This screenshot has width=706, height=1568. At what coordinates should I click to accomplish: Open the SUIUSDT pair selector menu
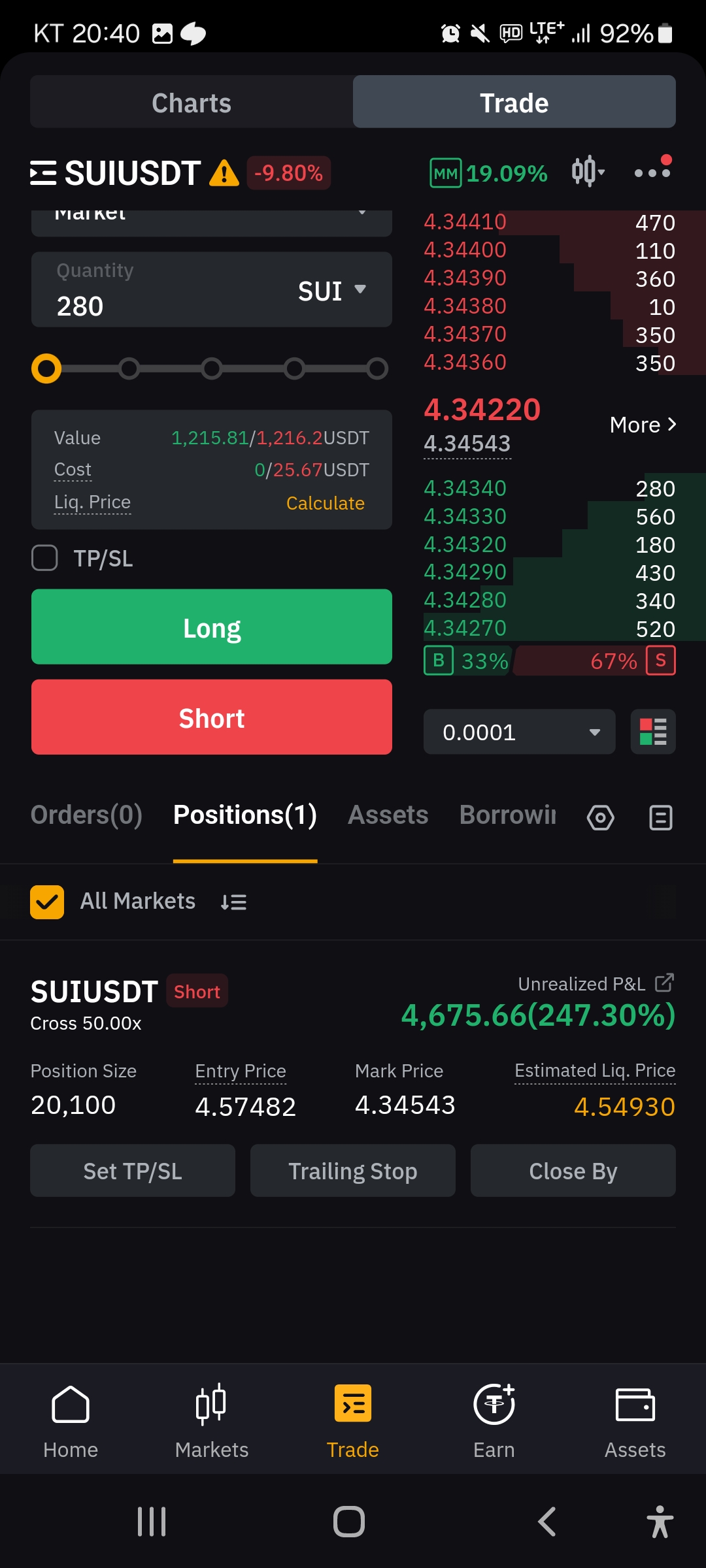(115, 173)
